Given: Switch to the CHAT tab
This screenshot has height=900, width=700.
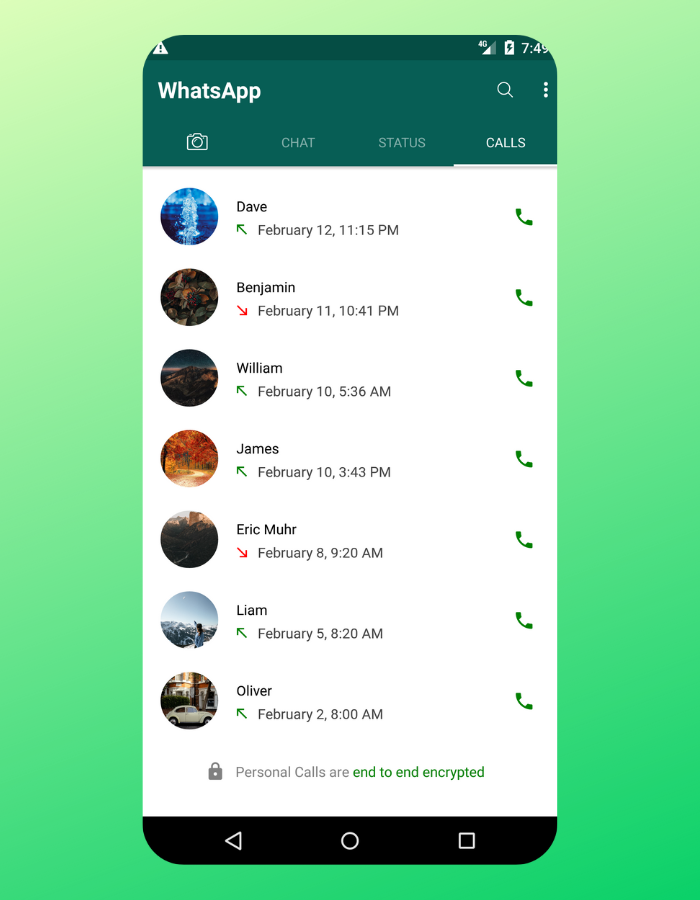Looking at the screenshot, I should click(x=298, y=143).
